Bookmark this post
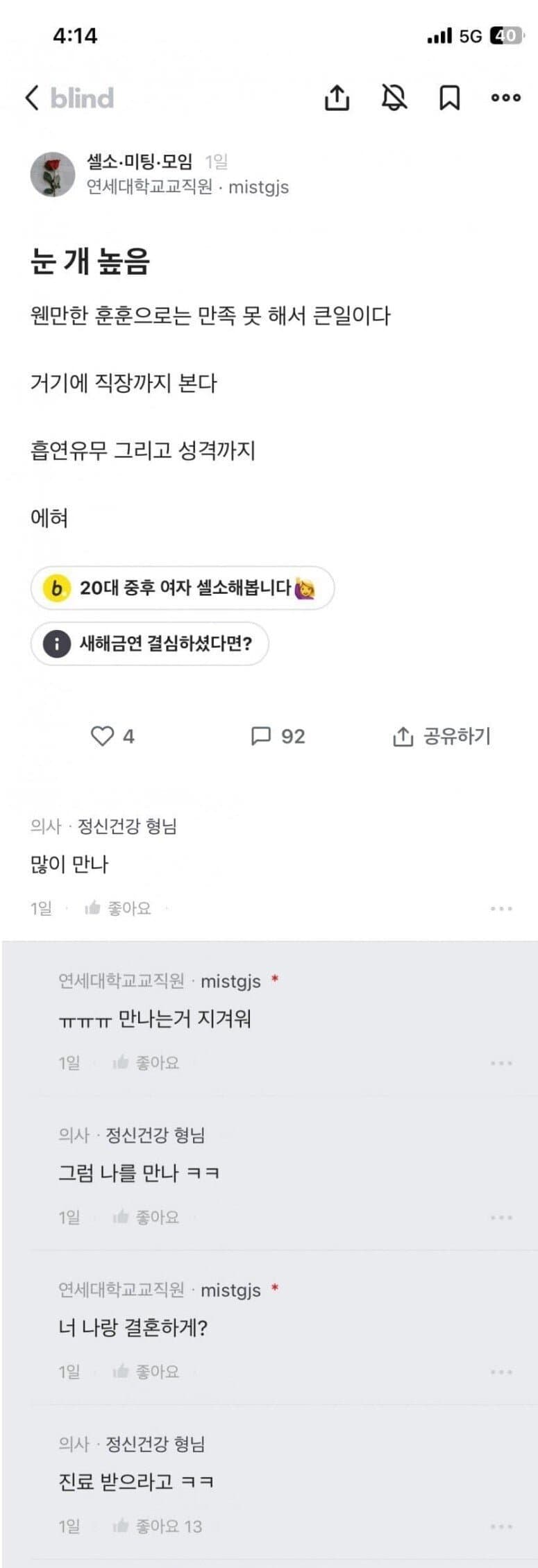Image resolution: width=538 pixels, height=1568 pixels. click(x=449, y=98)
